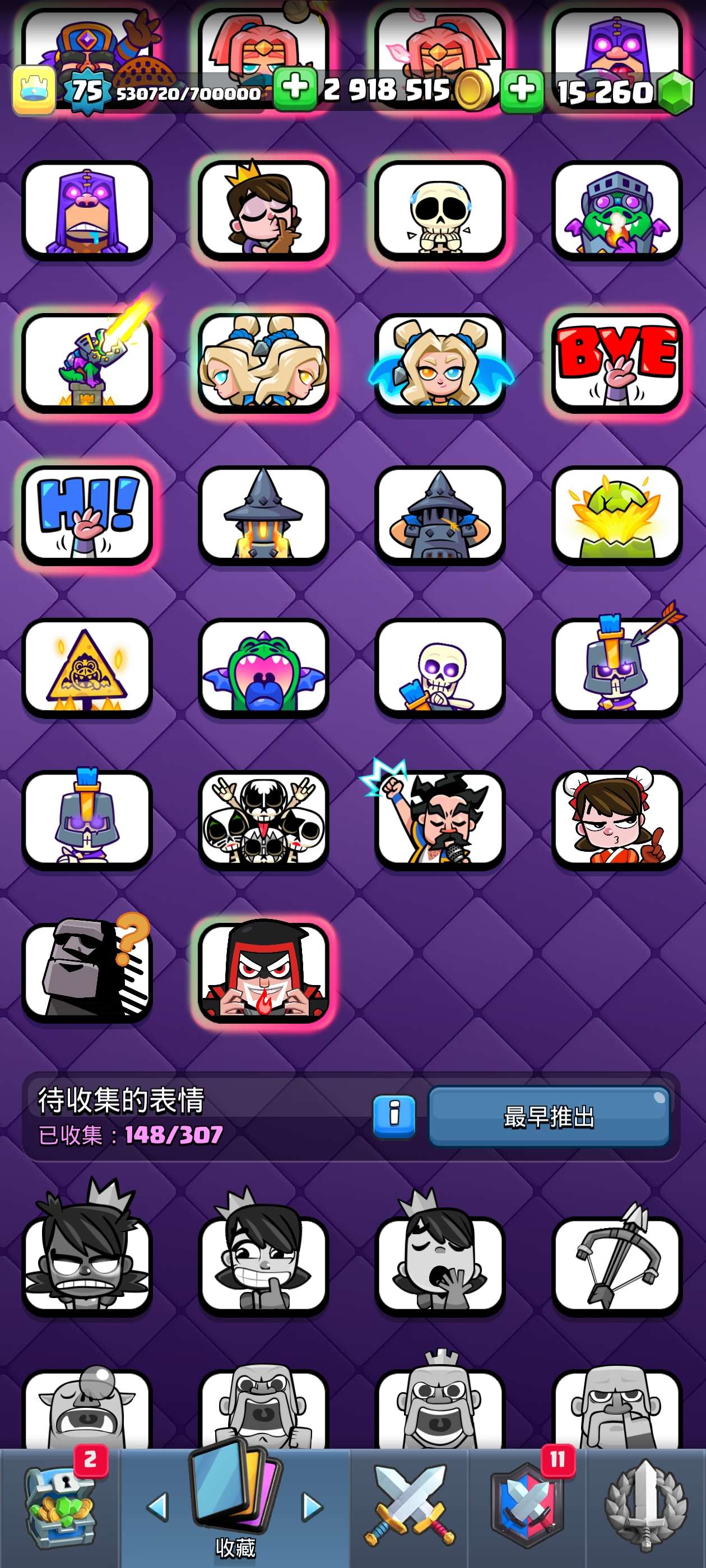Switch to the battle crossed-swords tab
The image size is (706, 1568).
[x=410, y=1507]
